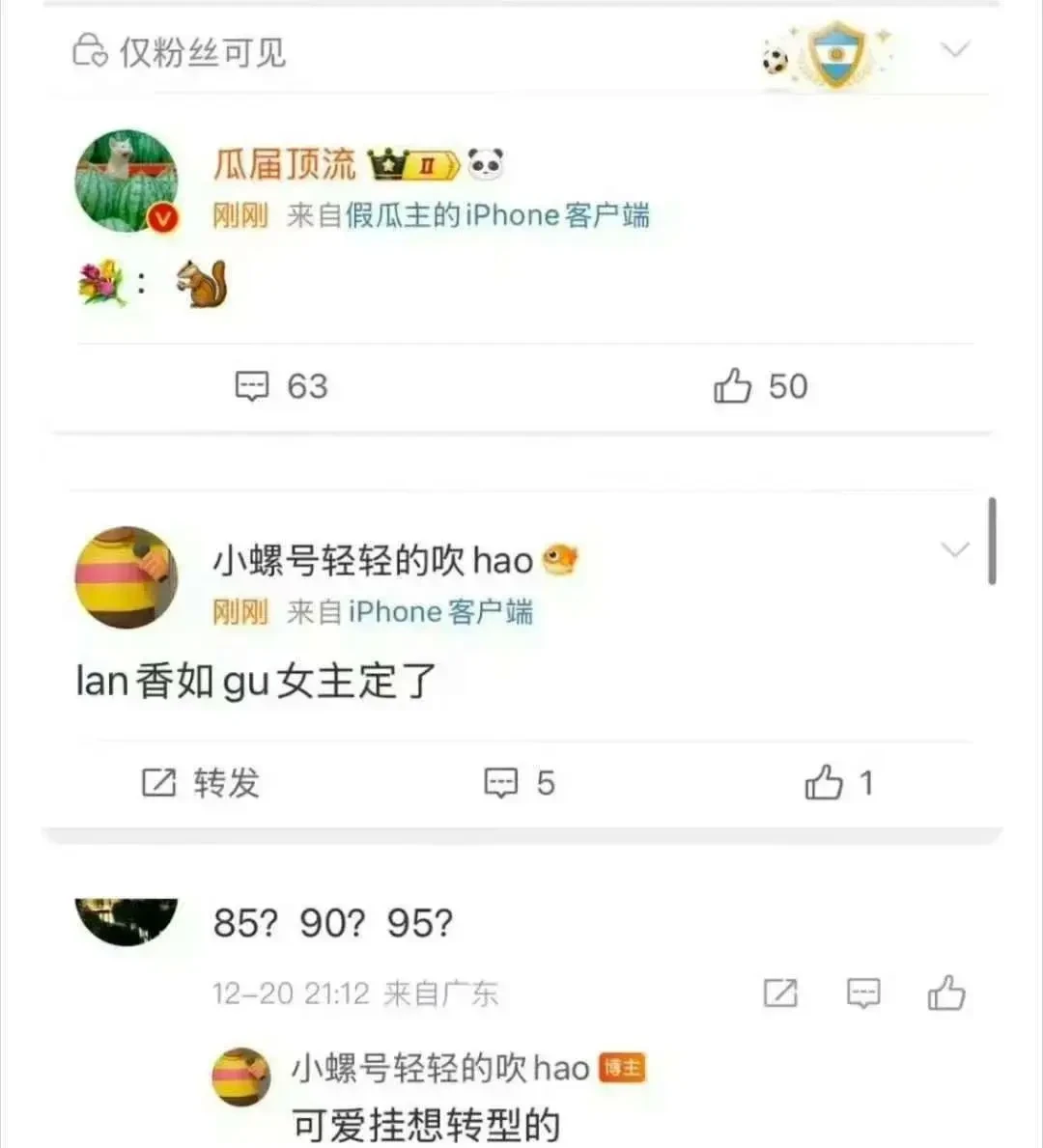Image resolution: width=1043 pixels, height=1148 pixels.
Task: Open 瓜届顶流's profile avatar
Action: coord(127,182)
